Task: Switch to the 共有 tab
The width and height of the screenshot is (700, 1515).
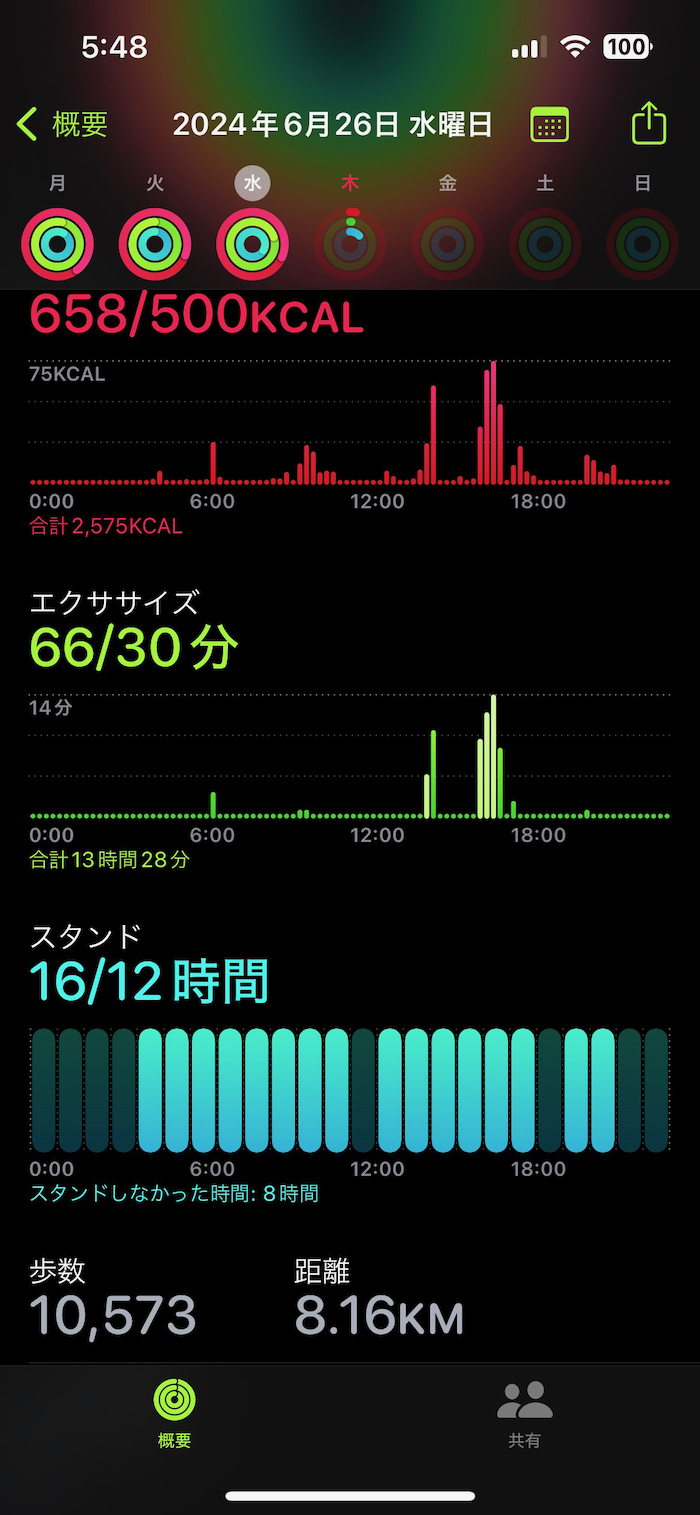Action: (x=525, y=1413)
